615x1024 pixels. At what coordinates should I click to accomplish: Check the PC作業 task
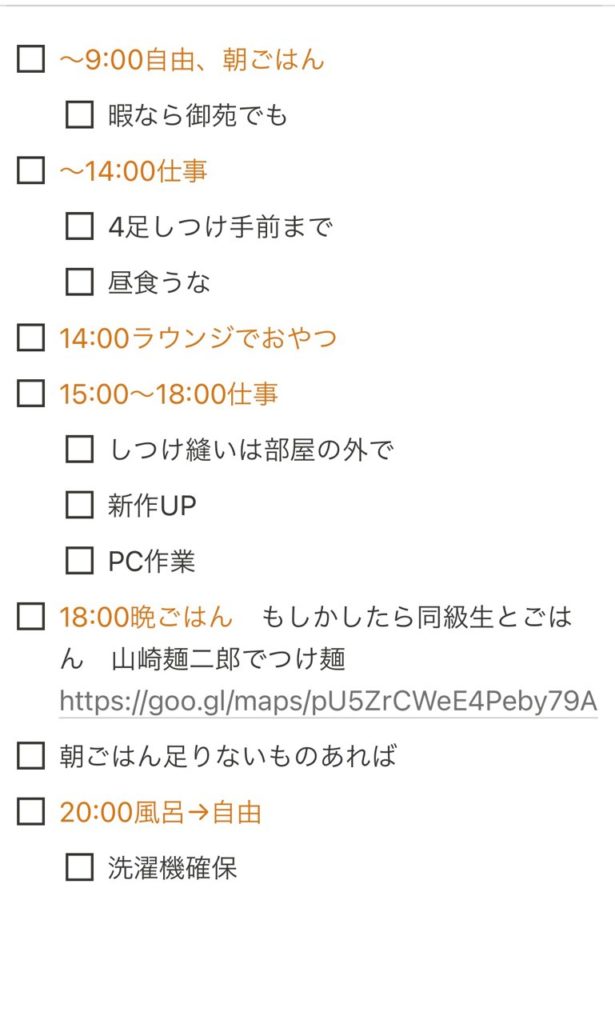pos(79,561)
